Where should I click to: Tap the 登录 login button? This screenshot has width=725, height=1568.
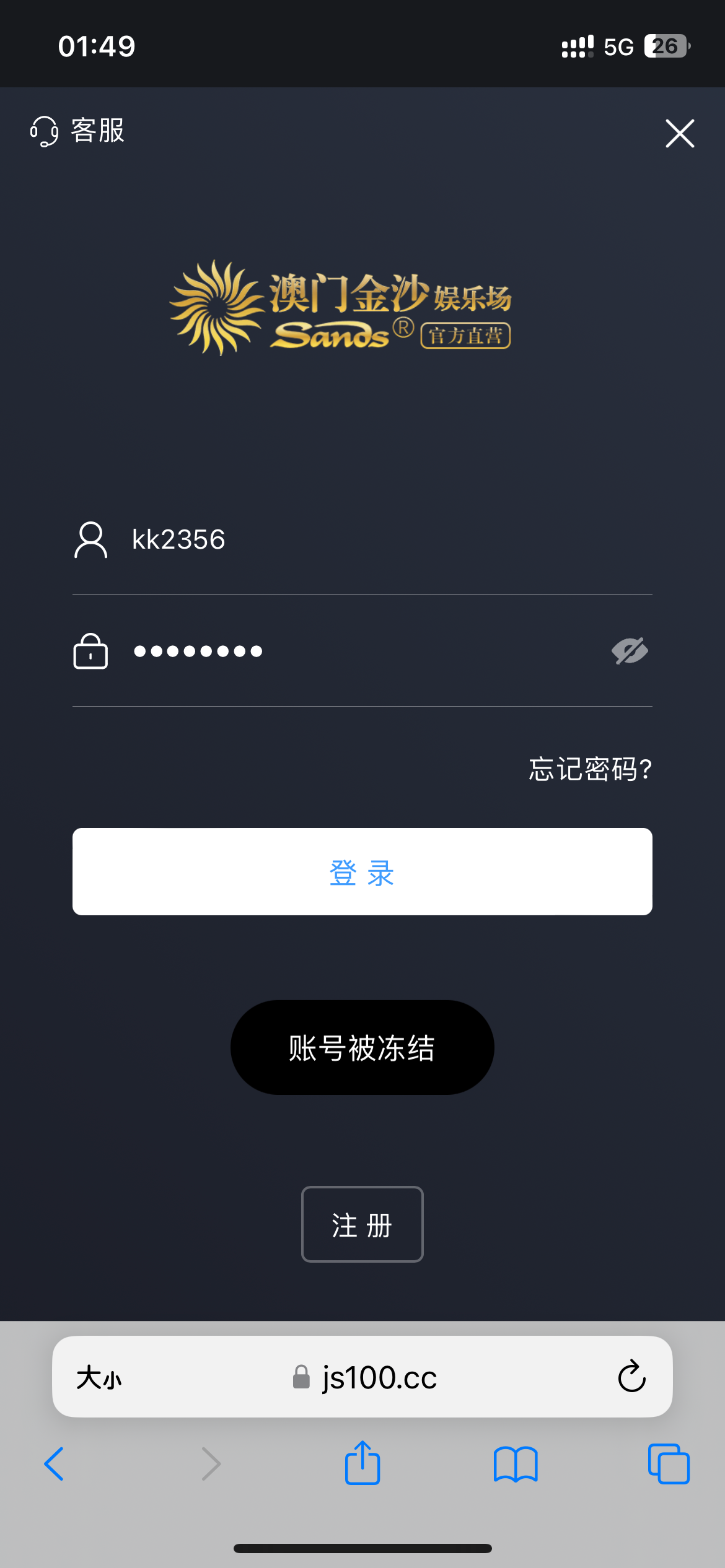pyautogui.click(x=362, y=872)
